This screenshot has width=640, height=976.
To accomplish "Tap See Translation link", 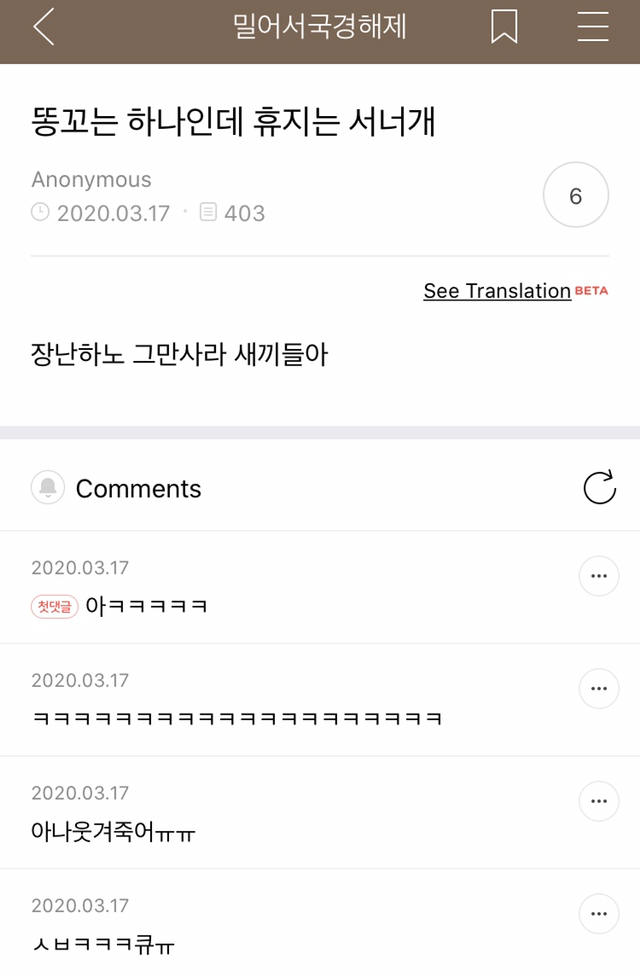I will [x=497, y=291].
